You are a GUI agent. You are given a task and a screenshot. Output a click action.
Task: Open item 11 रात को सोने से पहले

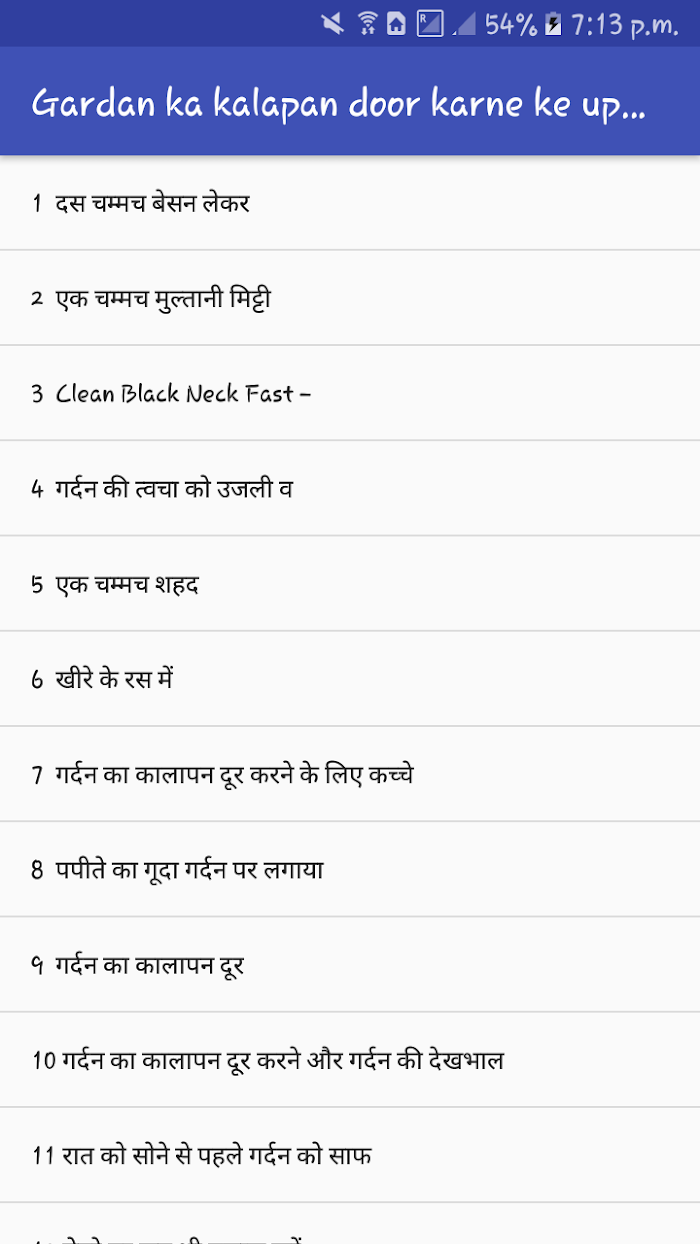(x=202, y=1156)
